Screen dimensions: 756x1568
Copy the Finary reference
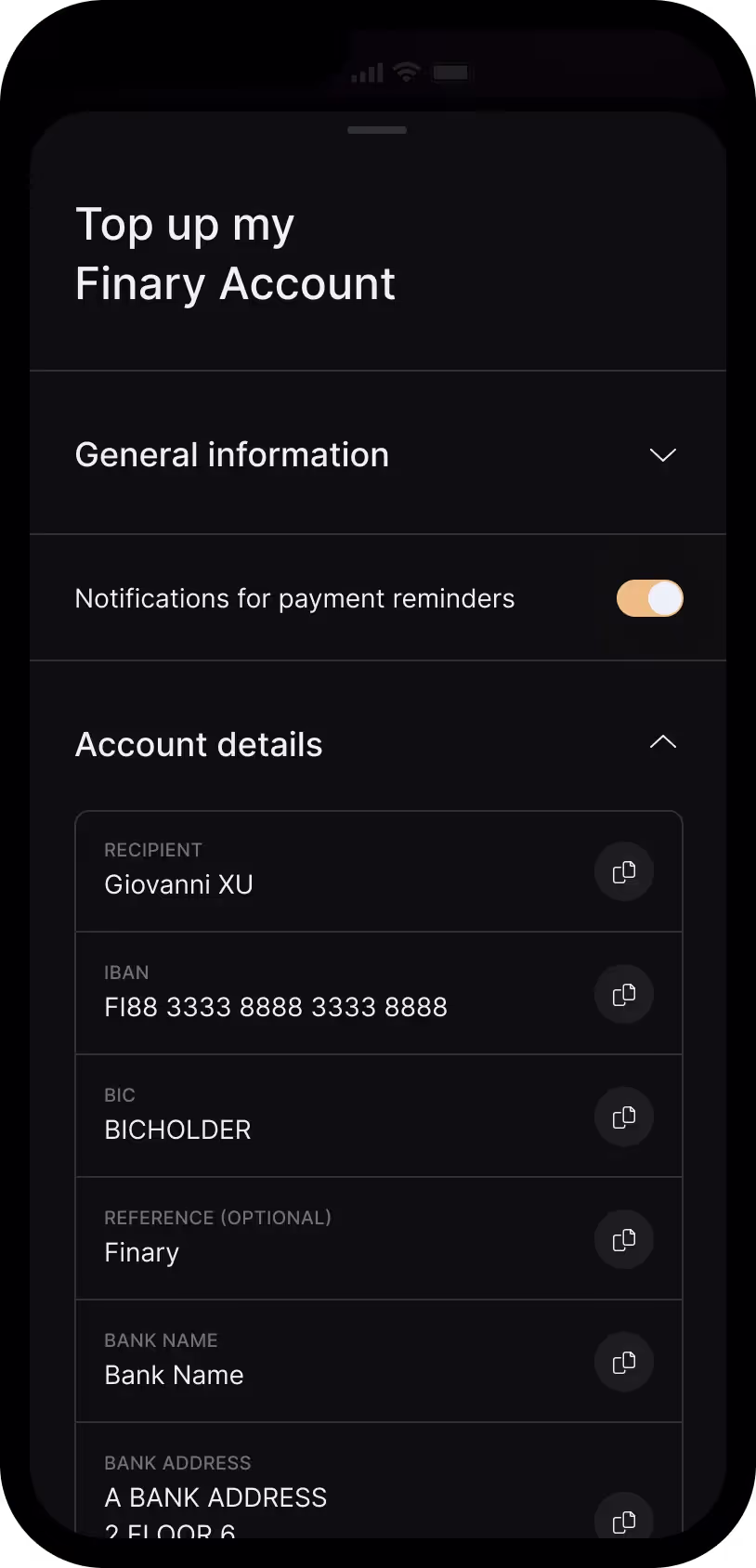tap(623, 1239)
